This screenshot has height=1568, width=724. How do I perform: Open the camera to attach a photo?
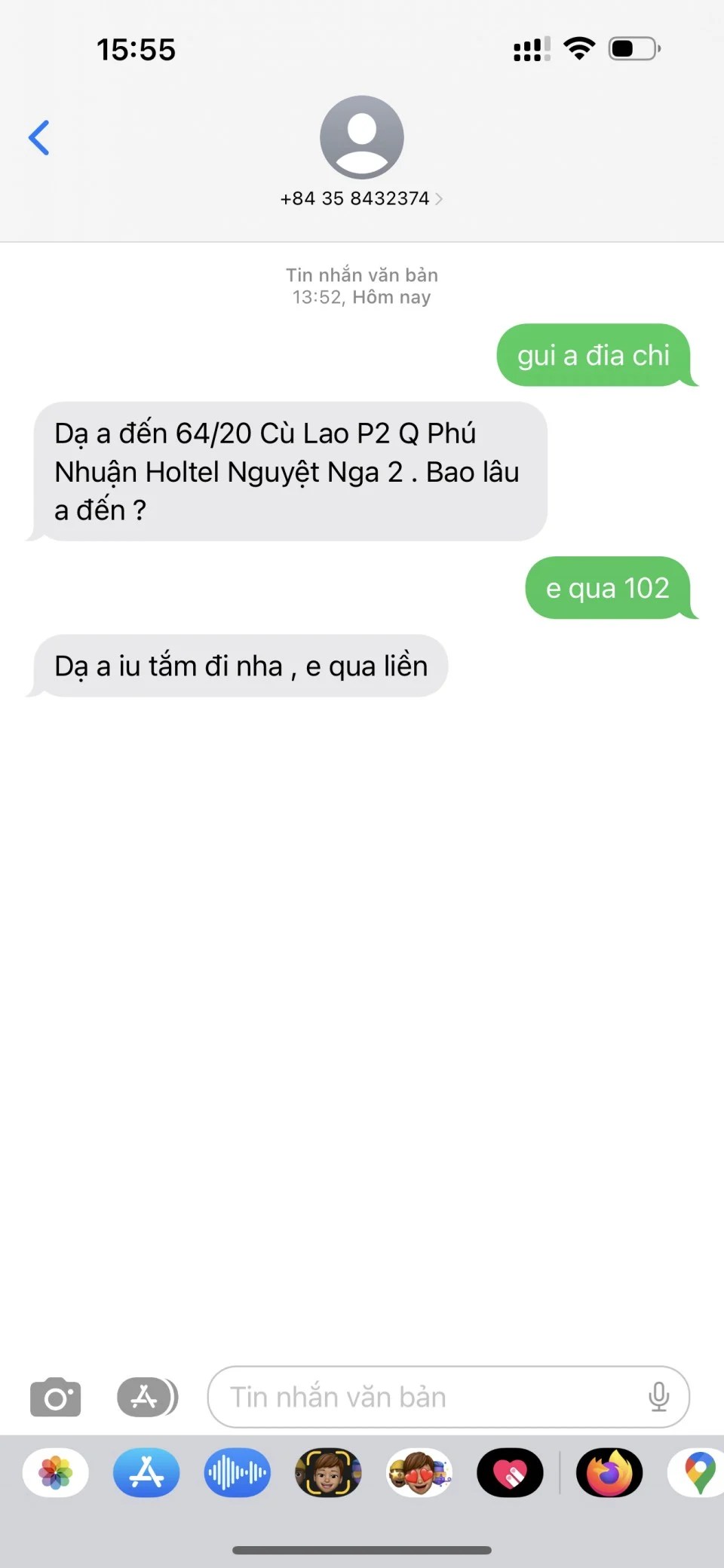tap(55, 1397)
